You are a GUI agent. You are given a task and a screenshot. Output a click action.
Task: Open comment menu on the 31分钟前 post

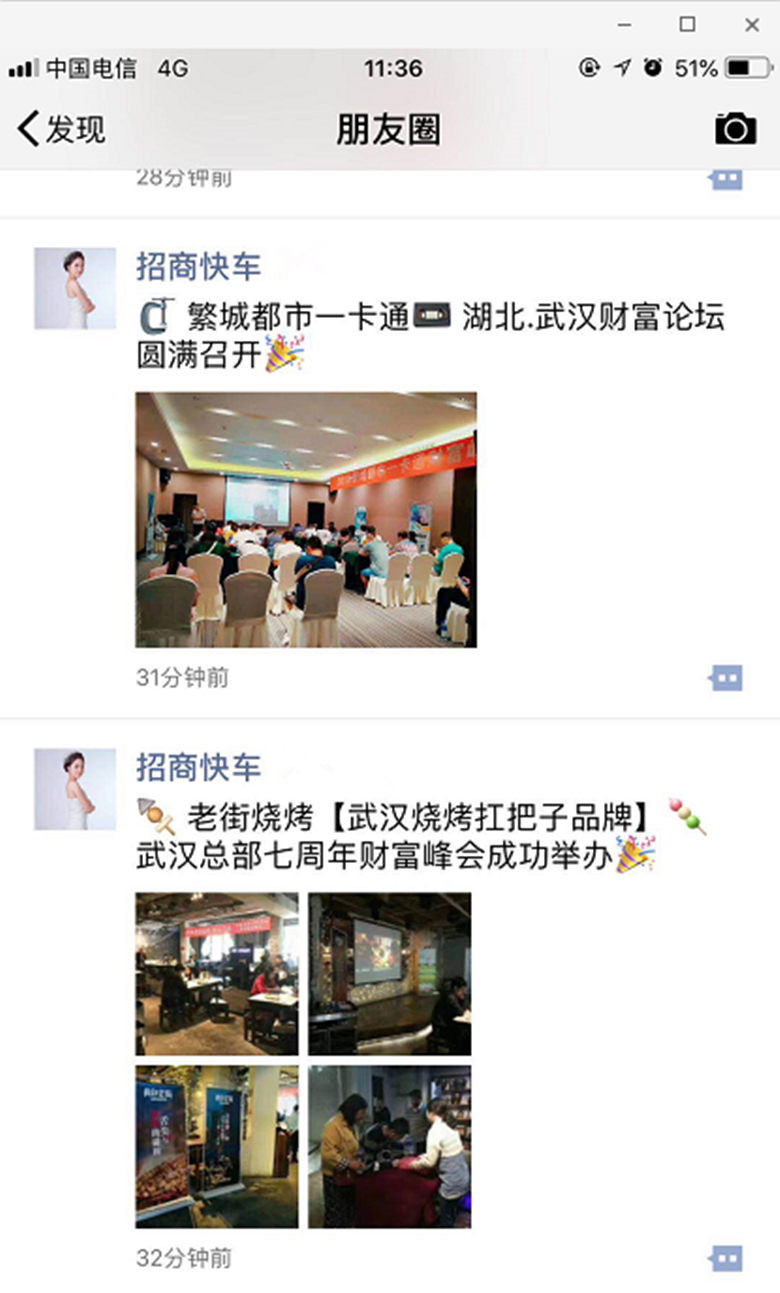point(726,678)
